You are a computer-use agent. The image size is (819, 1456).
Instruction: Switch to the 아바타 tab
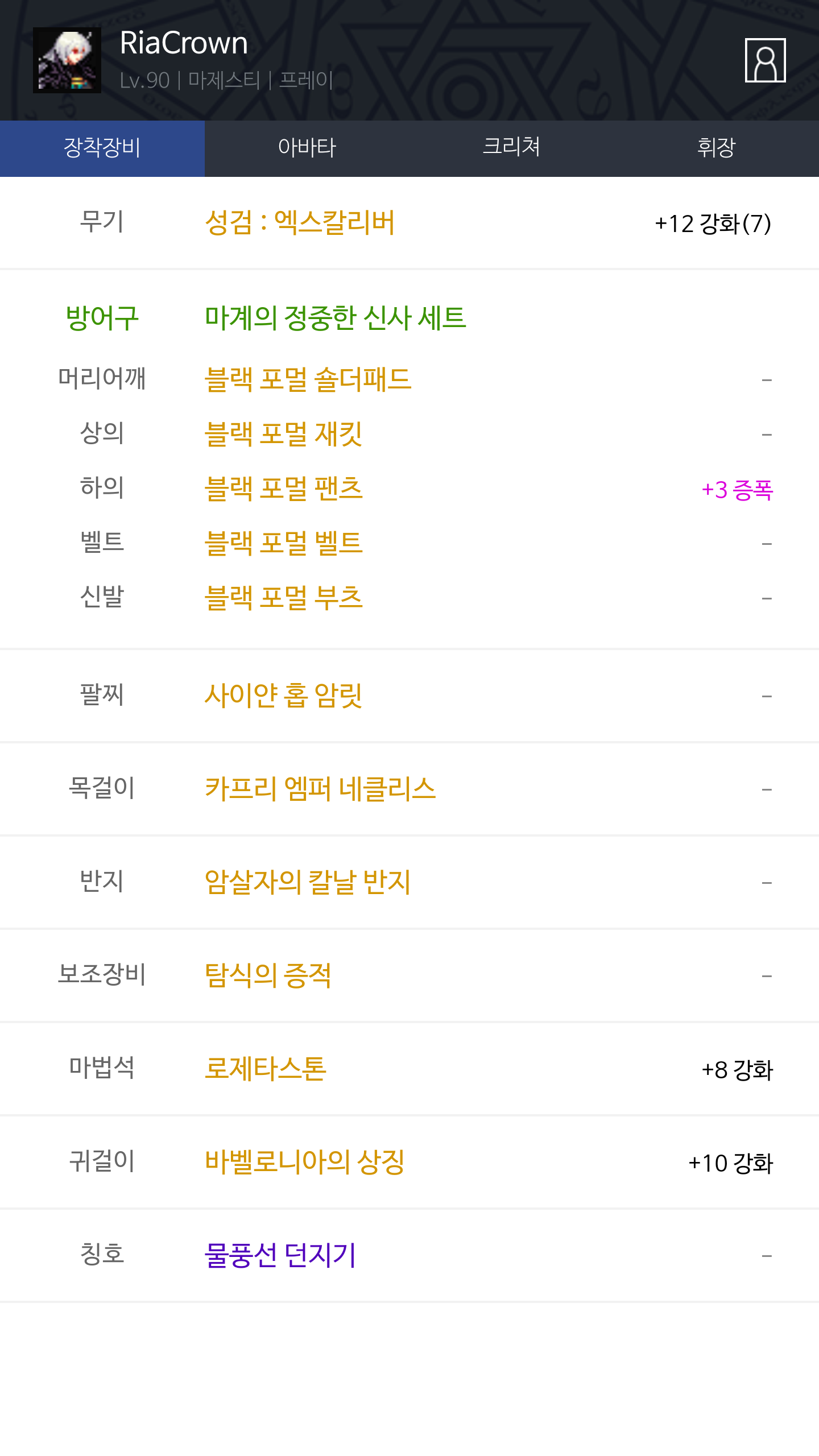tap(307, 148)
